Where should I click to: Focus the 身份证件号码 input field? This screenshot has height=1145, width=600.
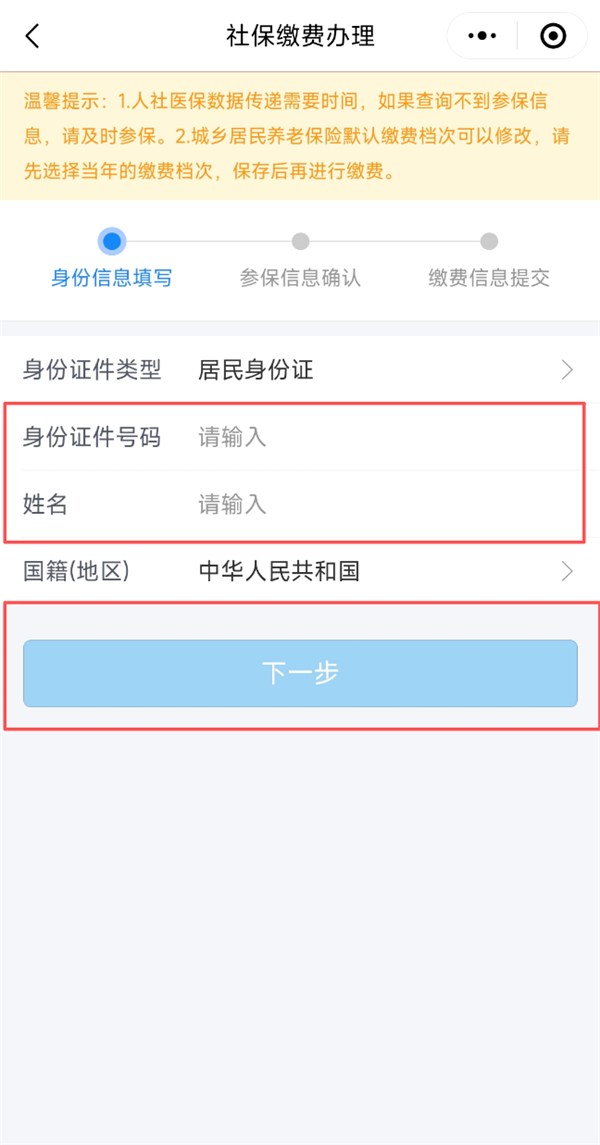pyautogui.click(x=380, y=437)
